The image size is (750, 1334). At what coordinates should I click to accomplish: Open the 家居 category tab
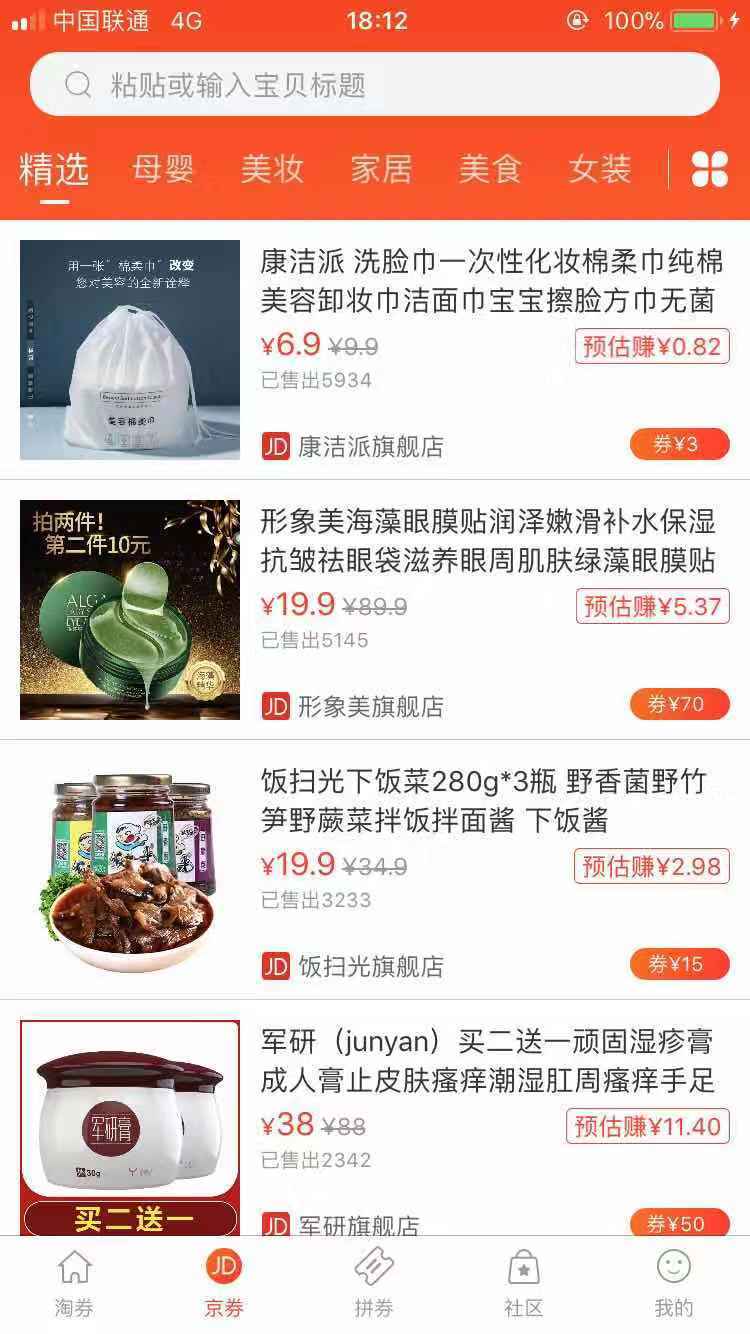(x=381, y=170)
